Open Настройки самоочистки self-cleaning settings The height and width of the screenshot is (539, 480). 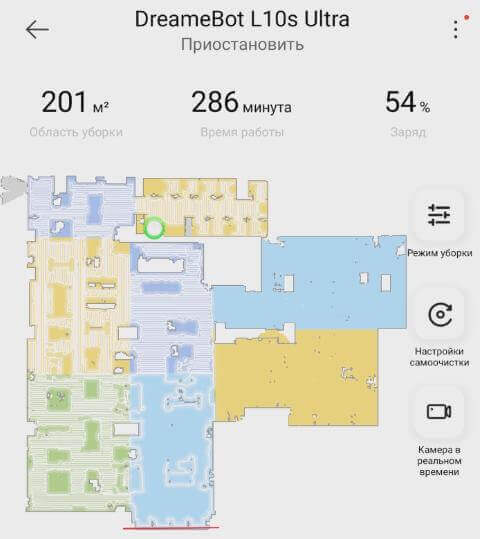click(439, 314)
